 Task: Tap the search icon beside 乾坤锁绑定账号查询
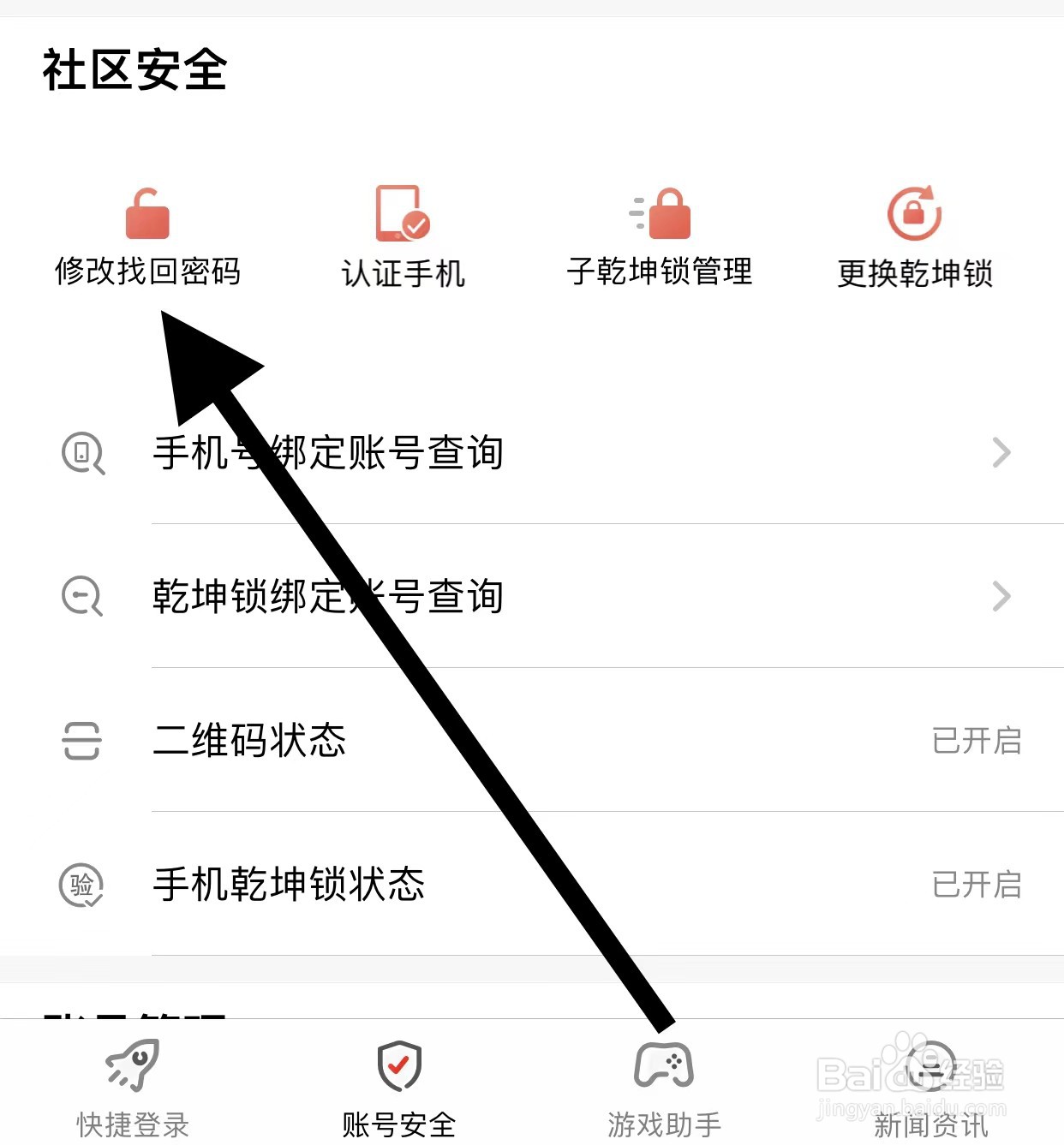pos(83,597)
